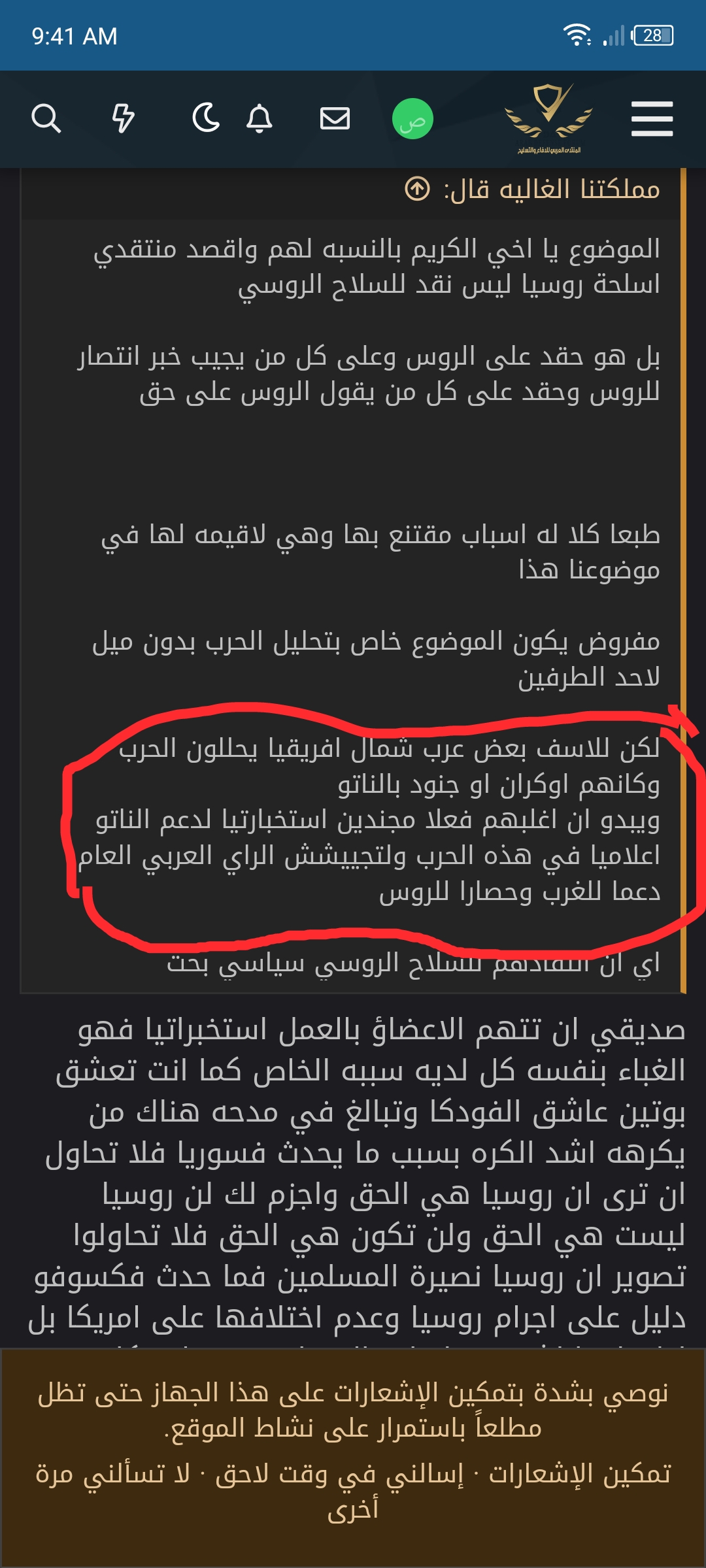Viewport: 706px width, 1568px height.
Task: Open the green user avatar menu
Action: [412, 119]
